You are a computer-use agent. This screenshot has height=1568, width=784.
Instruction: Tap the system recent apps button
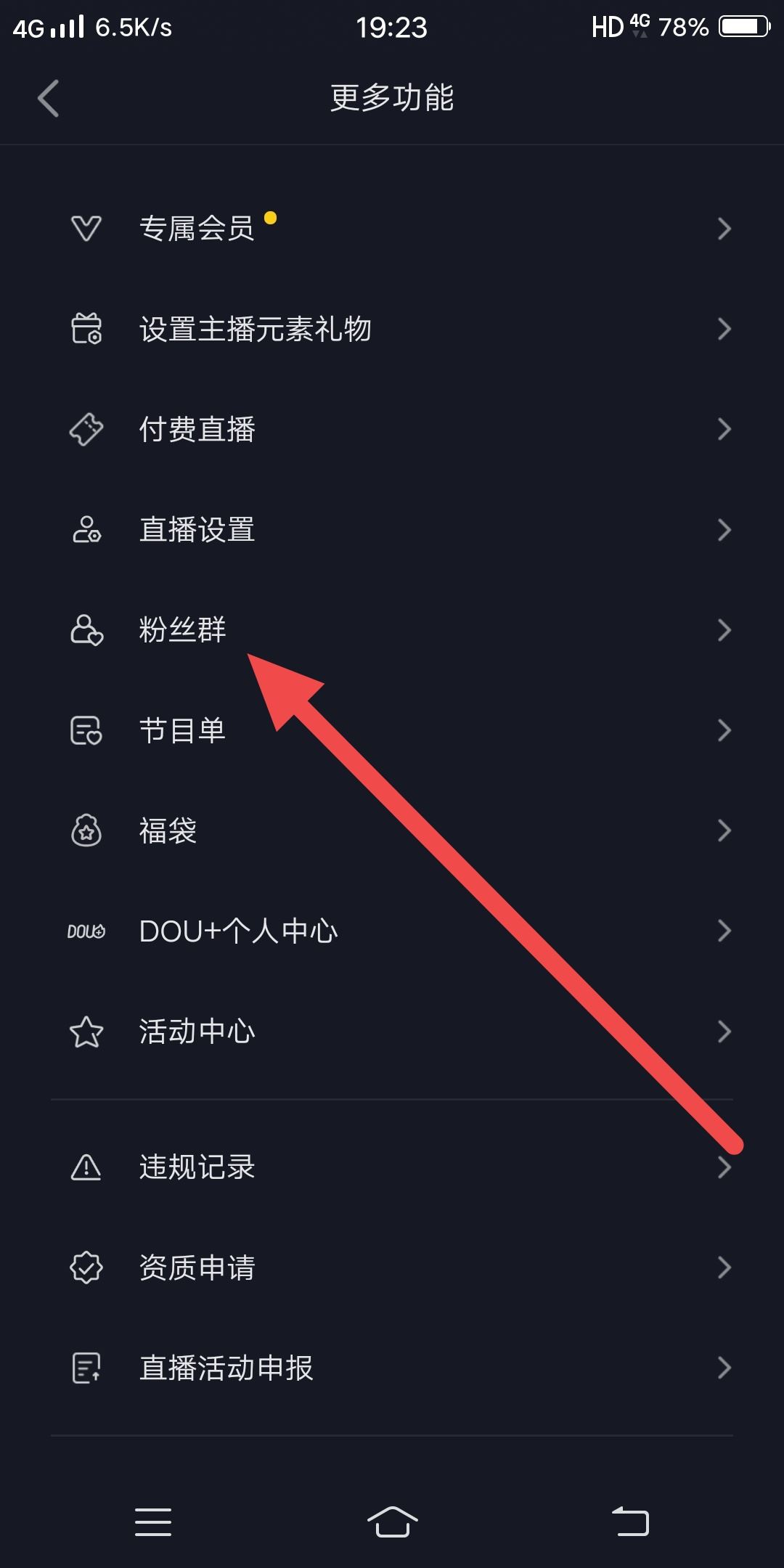153,1522
